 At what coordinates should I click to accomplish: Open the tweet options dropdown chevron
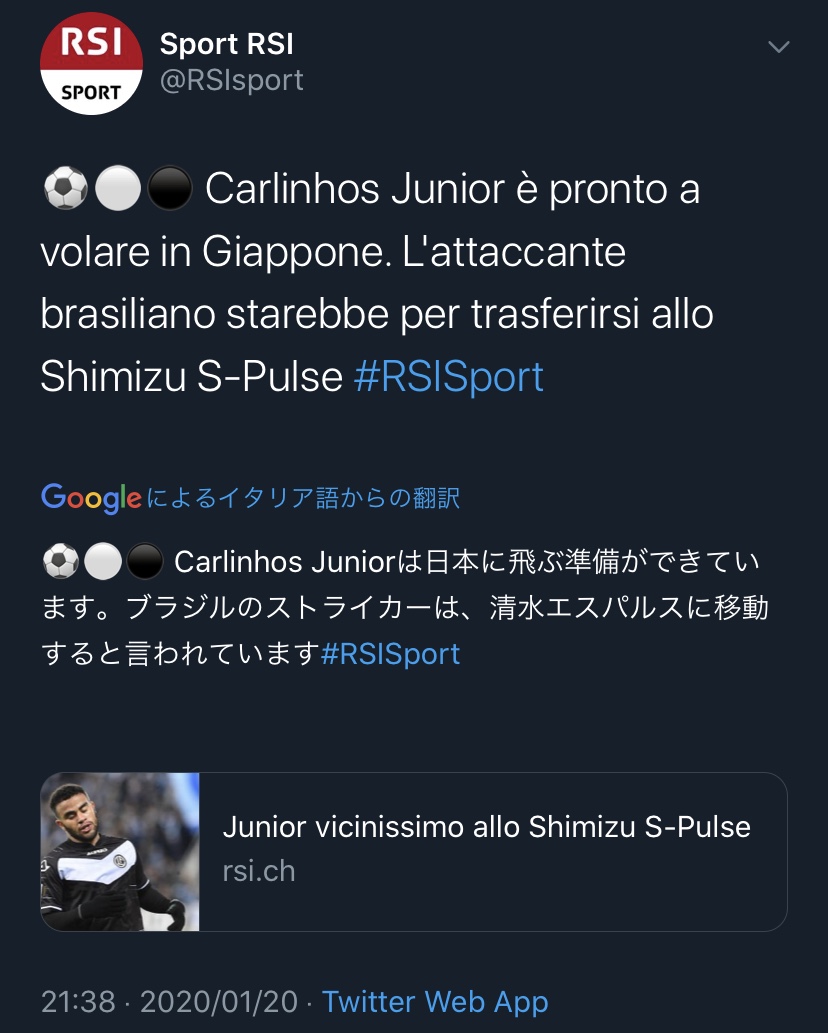click(x=778, y=48)
